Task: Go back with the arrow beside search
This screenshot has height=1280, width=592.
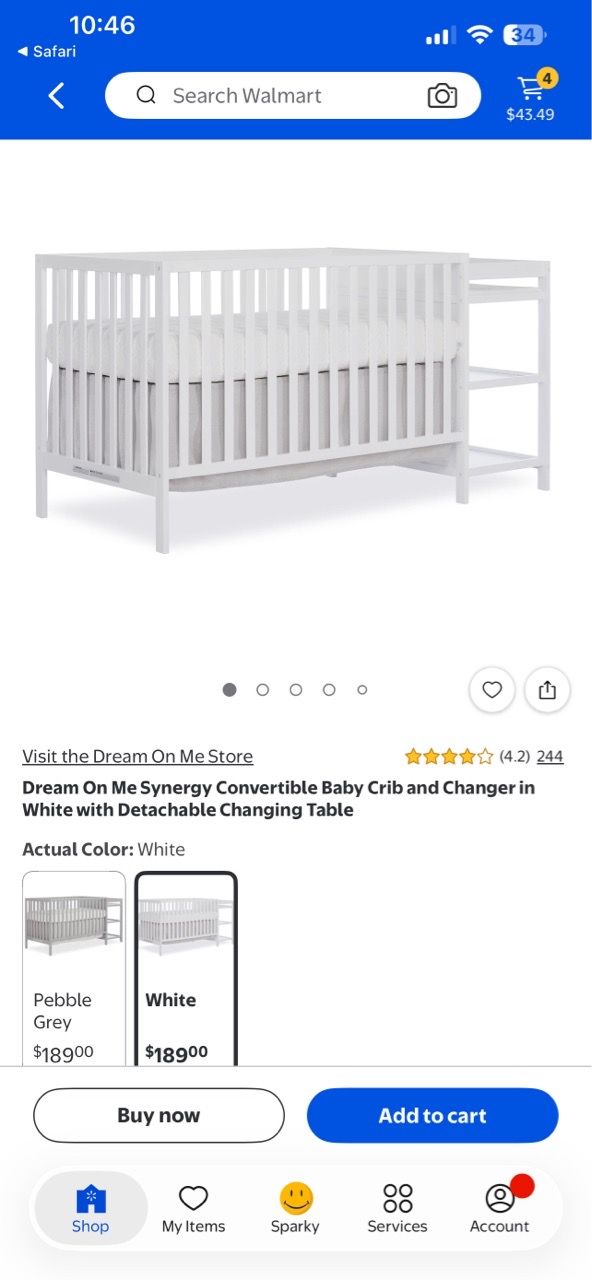Action: [56, 96]
